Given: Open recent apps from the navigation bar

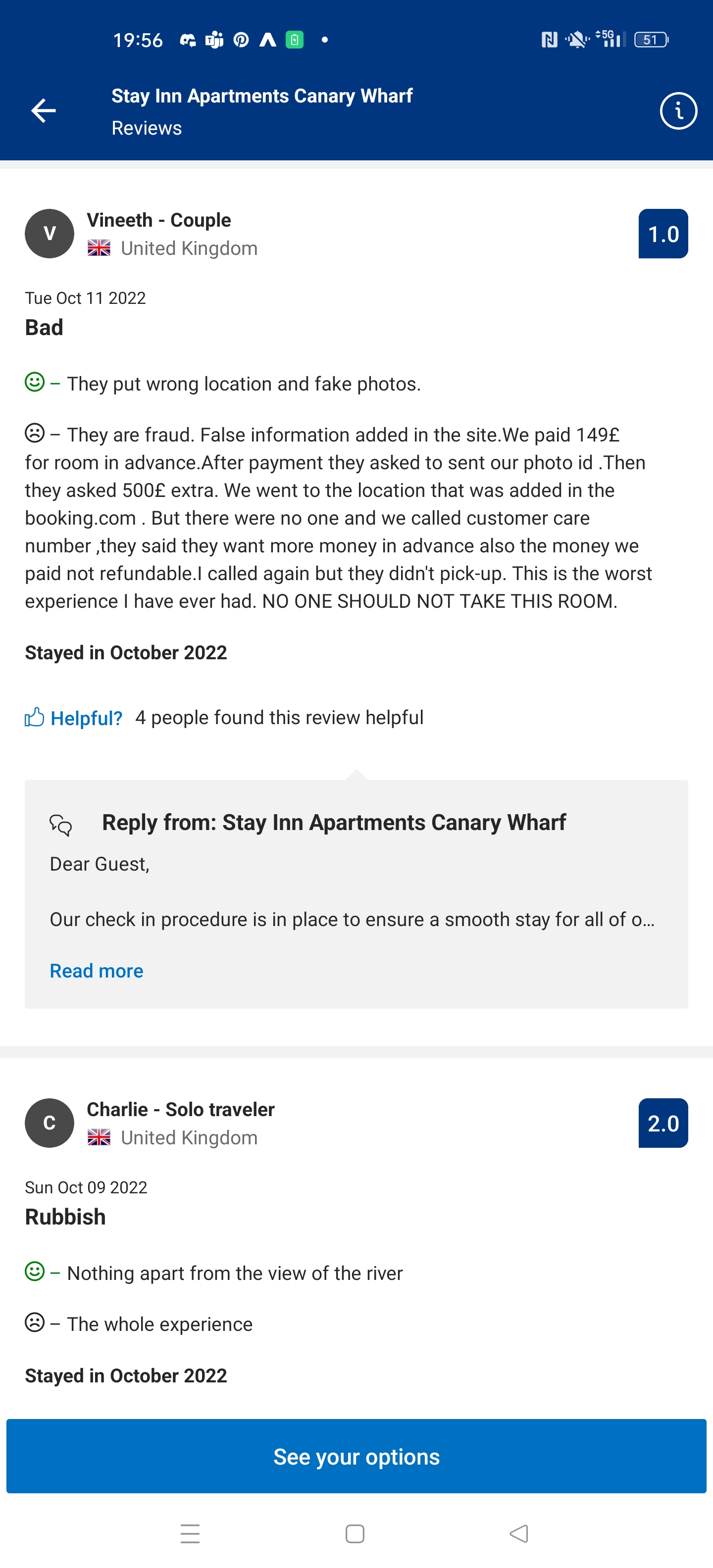Looking at the screenshot, I should point(190,1533).
